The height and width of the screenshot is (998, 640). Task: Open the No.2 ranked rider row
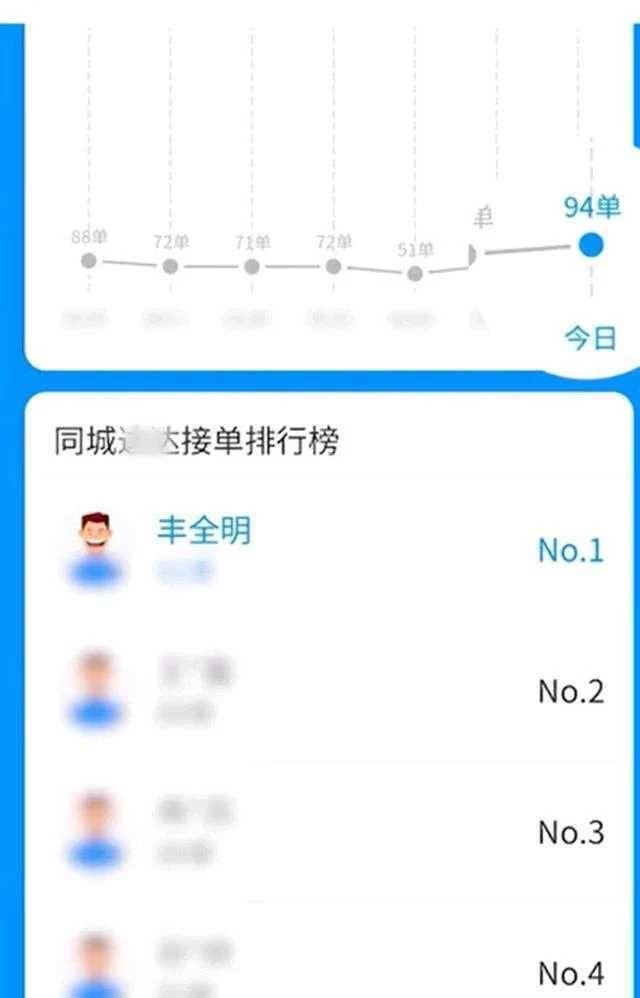click(330, 690)
